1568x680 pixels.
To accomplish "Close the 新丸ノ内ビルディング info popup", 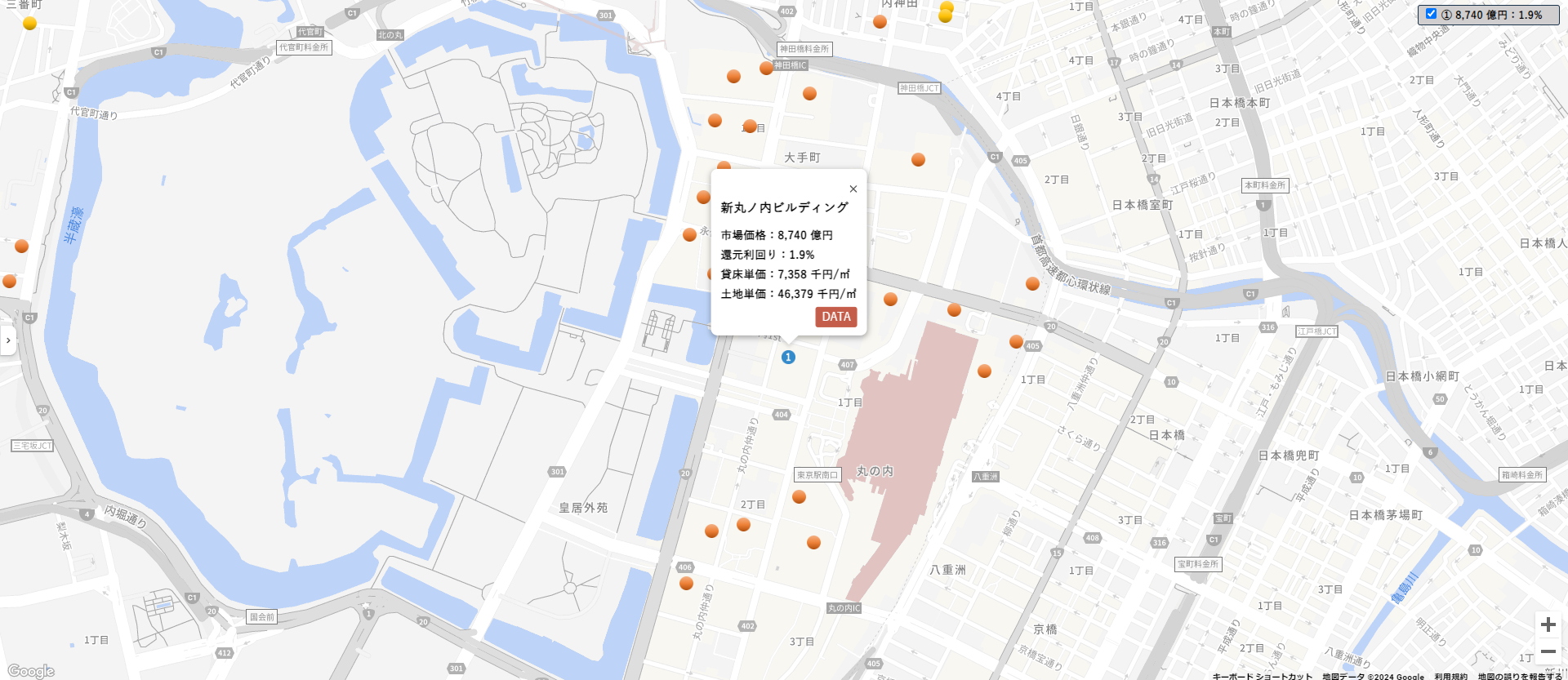I will [853, 189].
